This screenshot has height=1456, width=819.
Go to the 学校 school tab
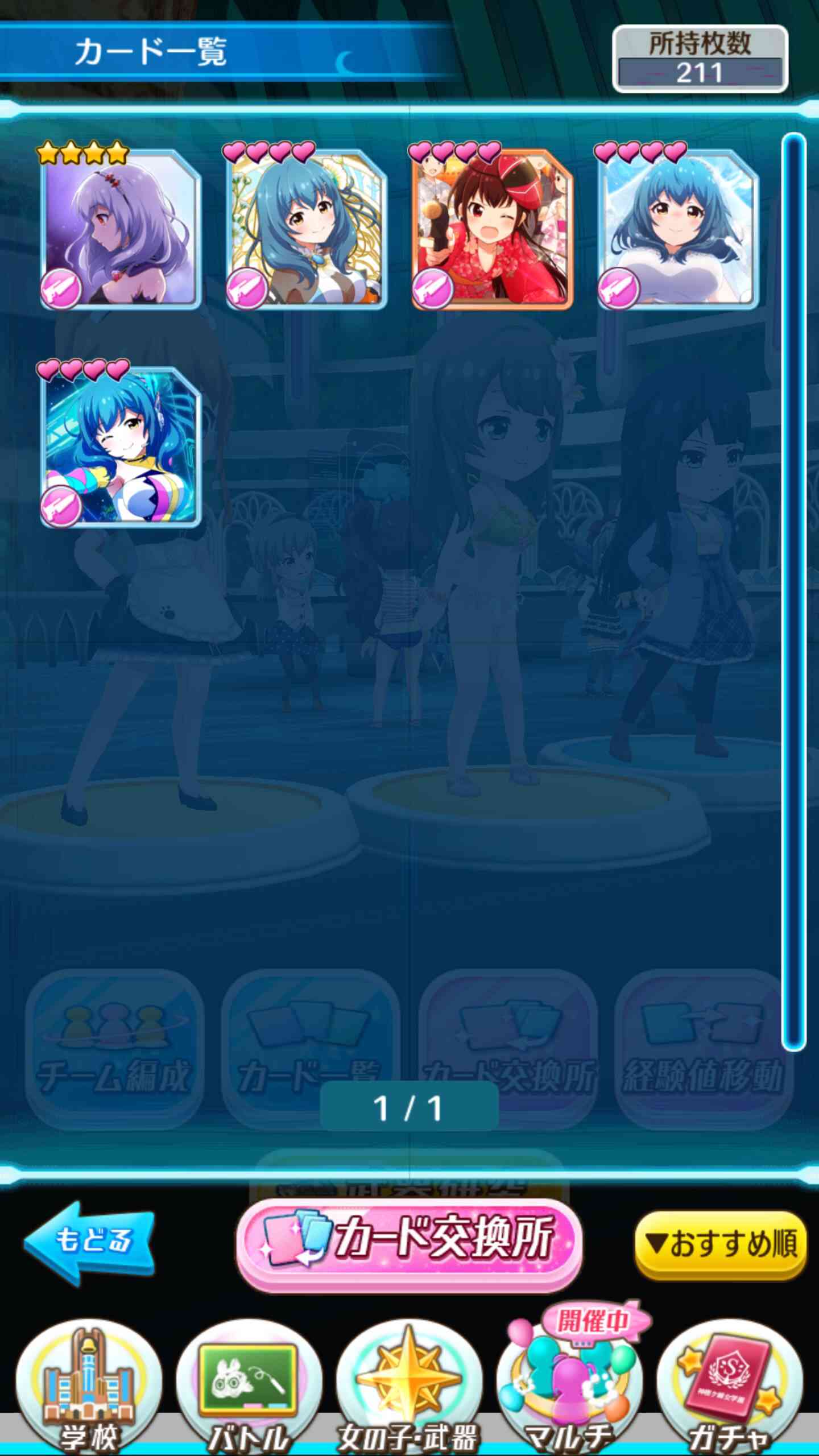(x=89, y=1389)
